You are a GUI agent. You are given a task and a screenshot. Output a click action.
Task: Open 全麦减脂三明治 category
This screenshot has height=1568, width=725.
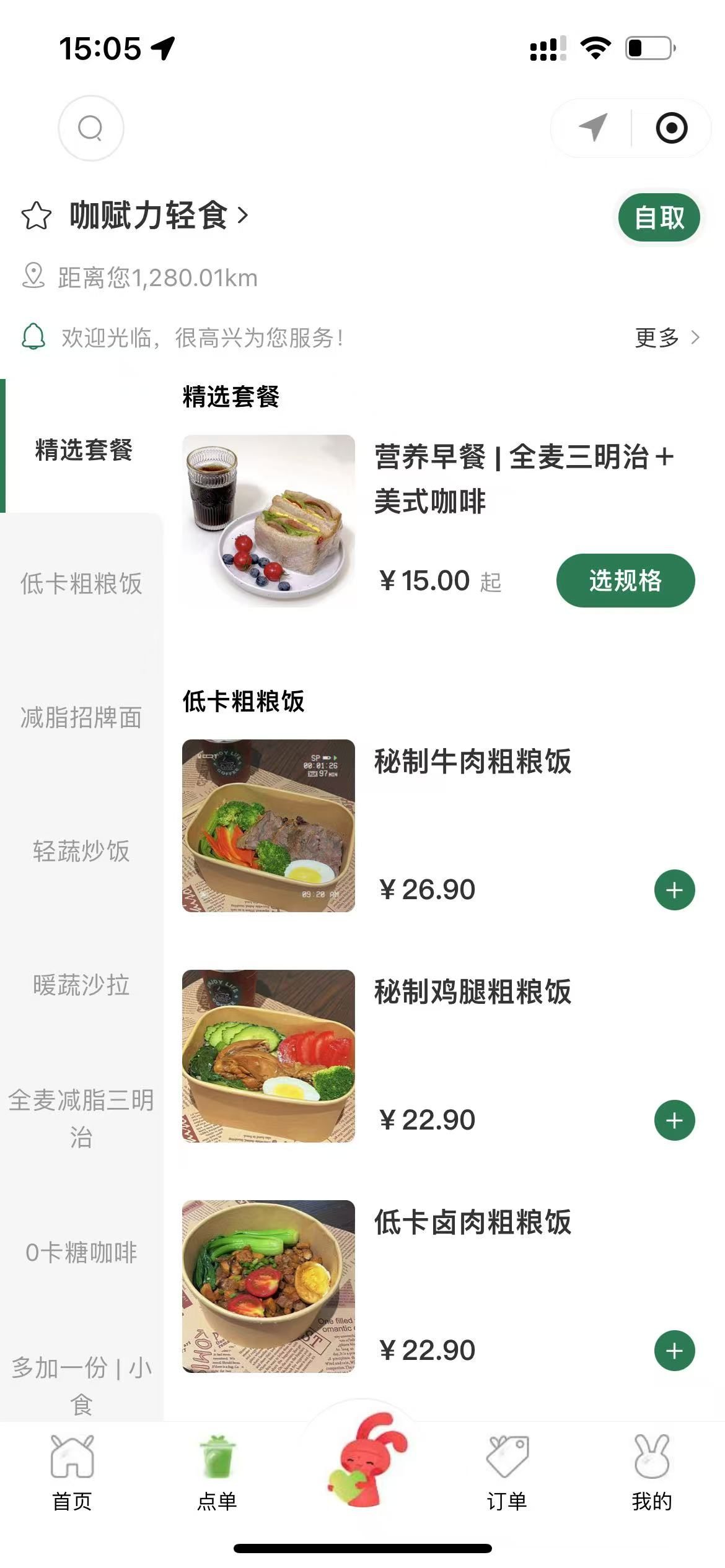81,1118
